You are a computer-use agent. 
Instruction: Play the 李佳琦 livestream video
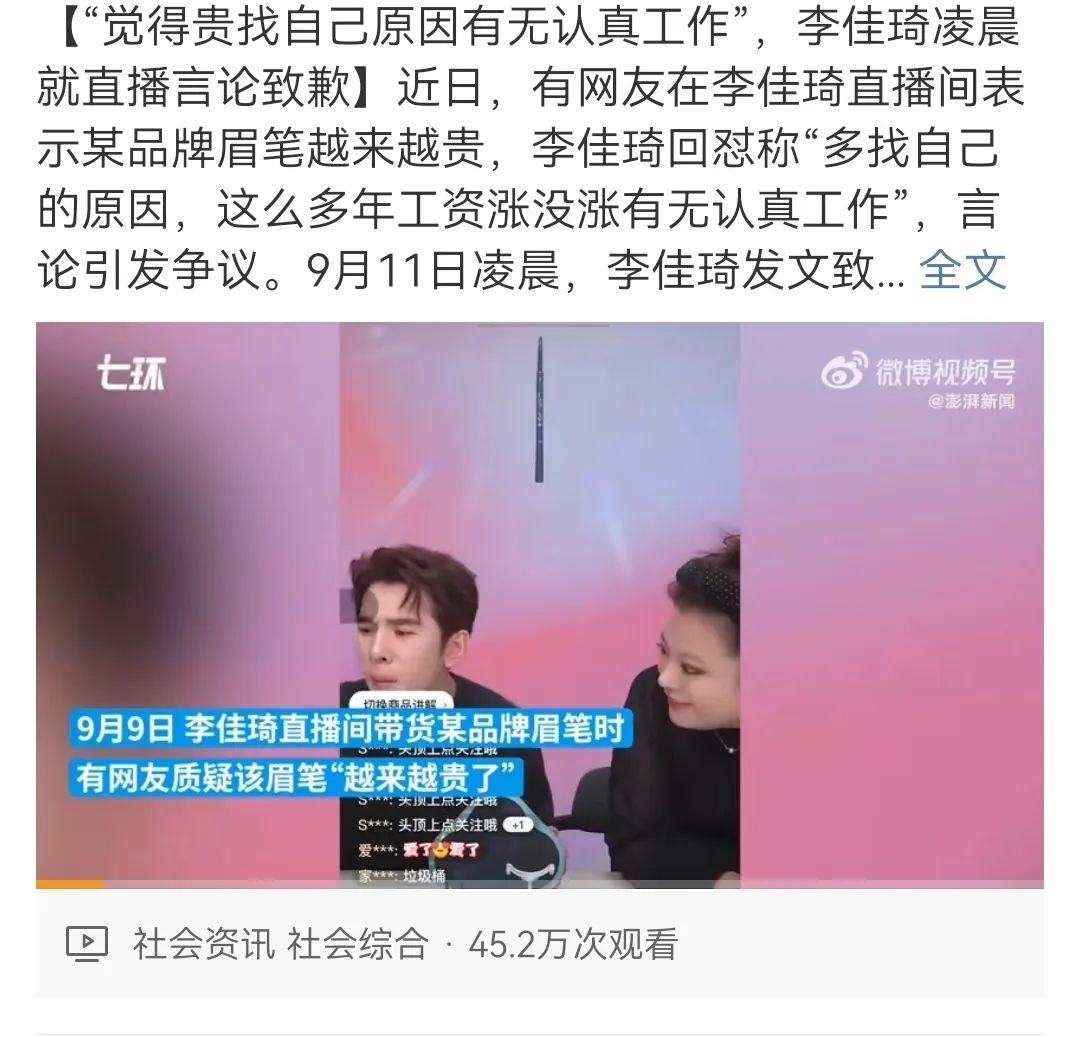click(x=539, y=604)
